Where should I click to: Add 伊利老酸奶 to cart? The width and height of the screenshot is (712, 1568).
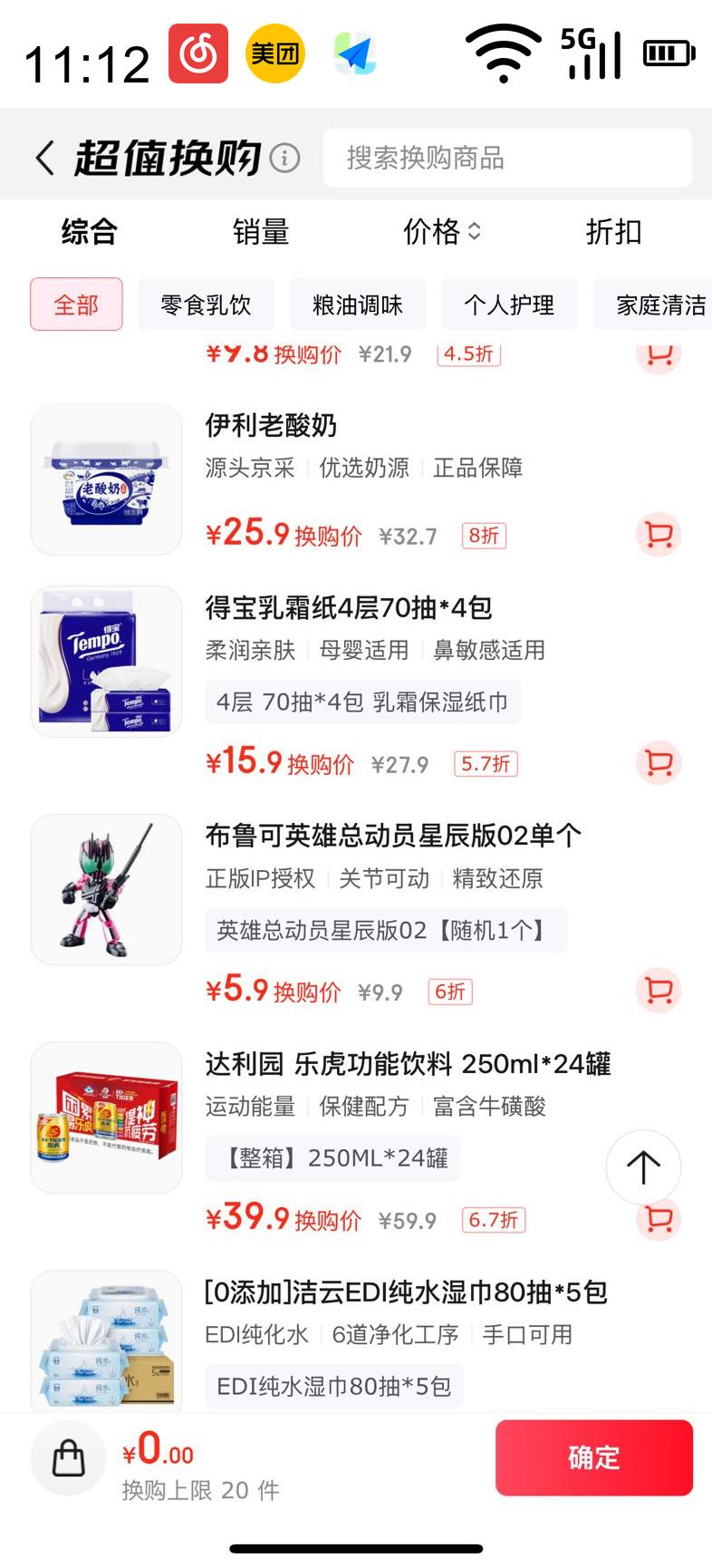pyautogui.click(x=659, y=535)
